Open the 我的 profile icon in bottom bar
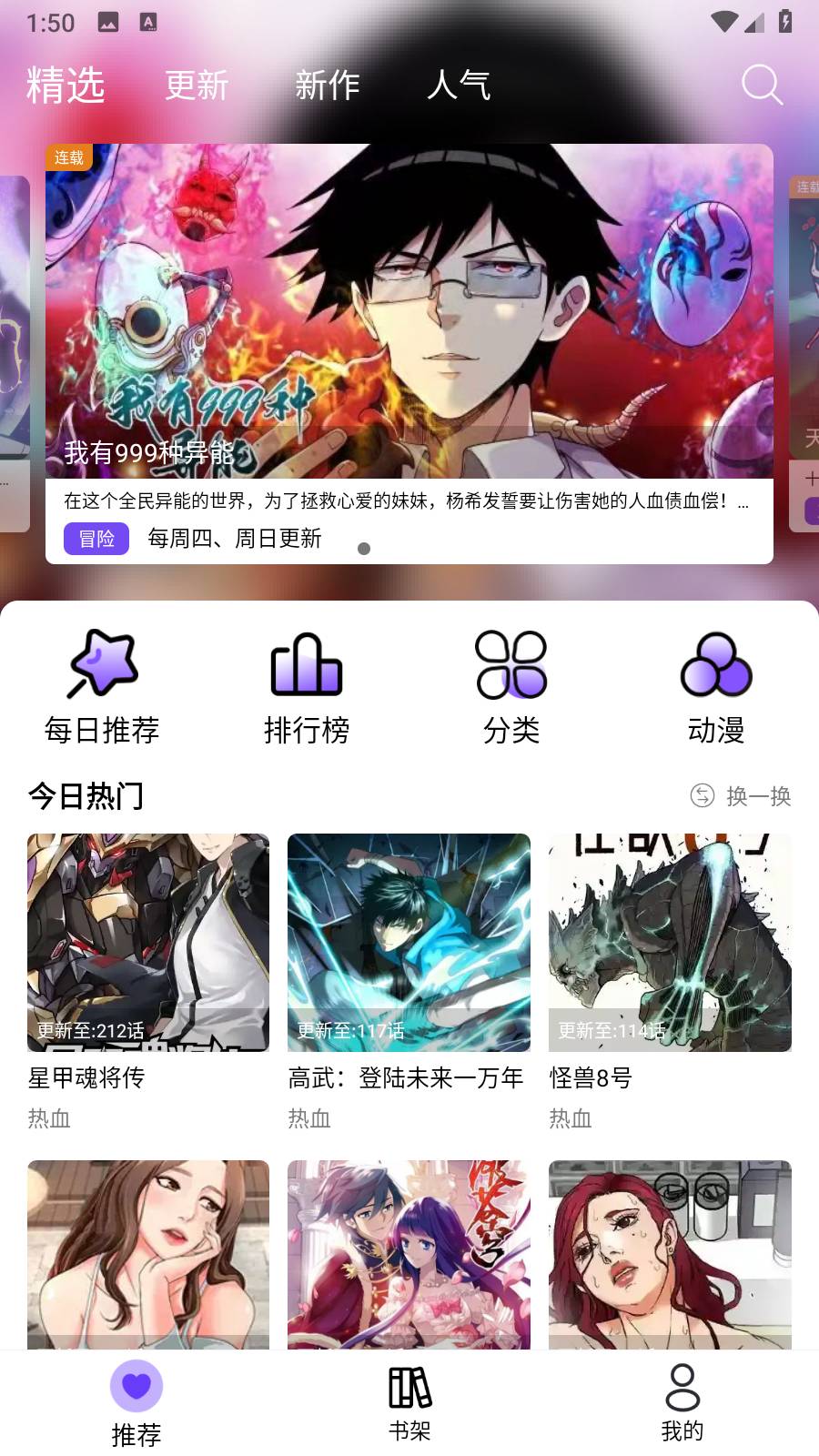Viewport: 819px width, 1456px height. pos(682,1385)
